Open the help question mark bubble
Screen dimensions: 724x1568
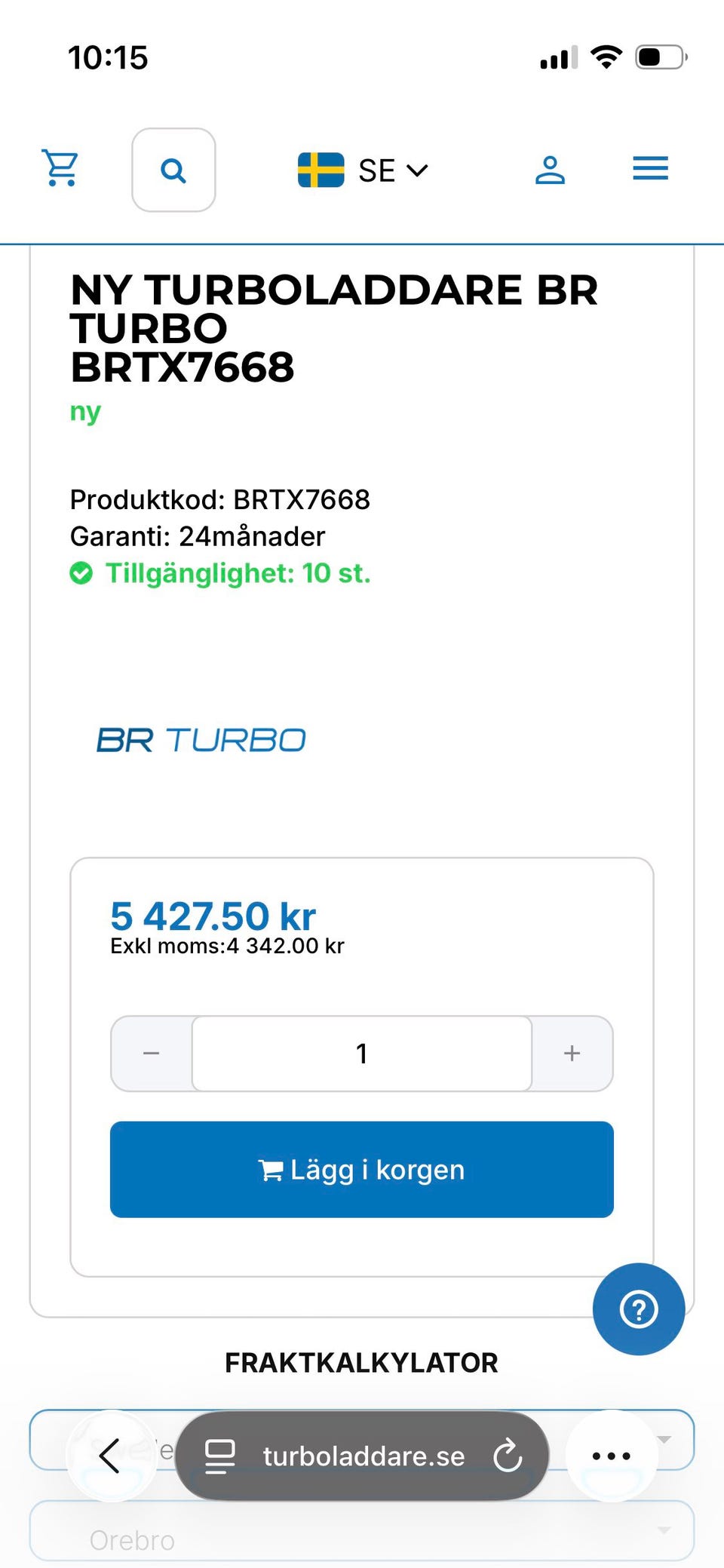click(x=639, y=1309)
